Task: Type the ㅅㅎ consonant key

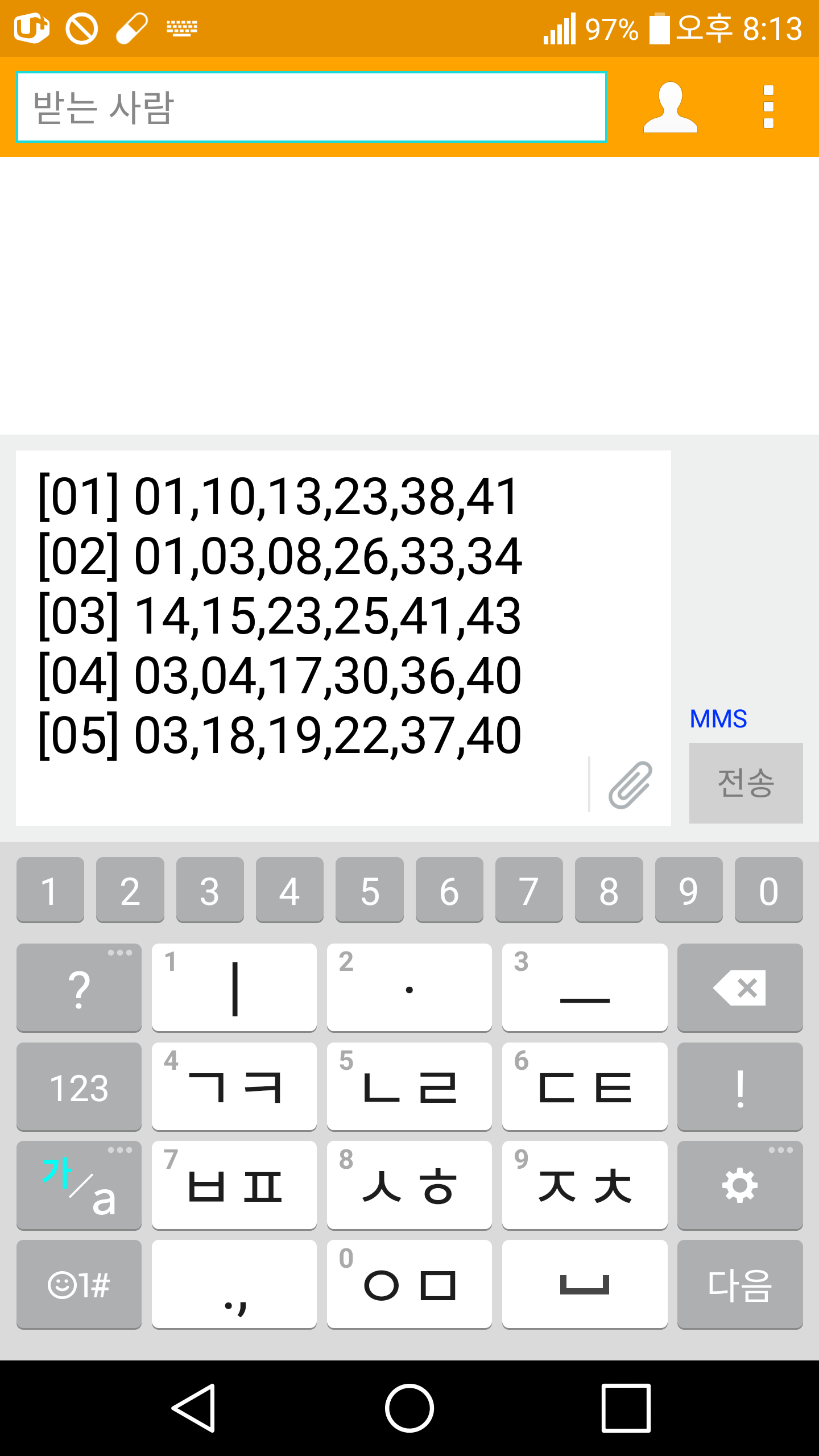Action: (x=409, y=1185)
